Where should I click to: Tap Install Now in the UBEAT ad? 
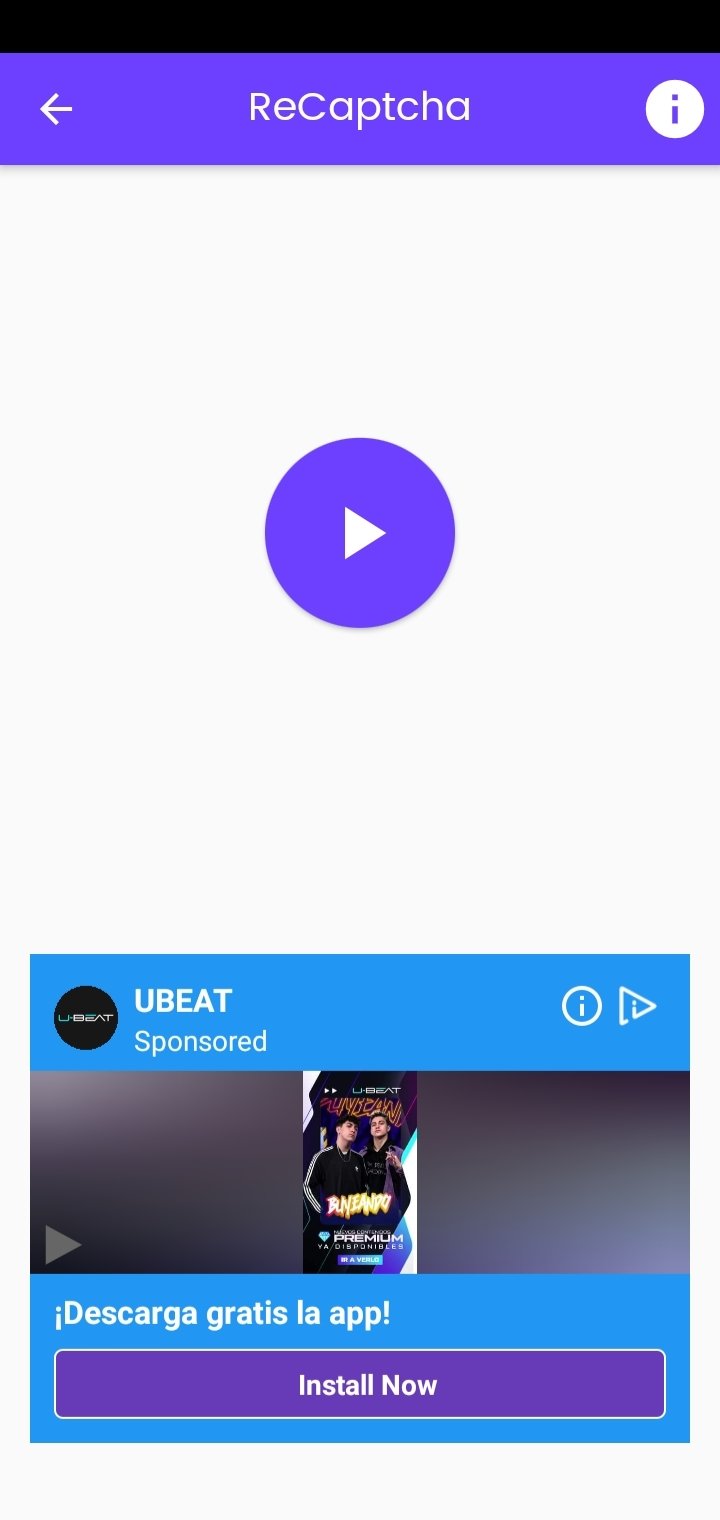point(360,1384)
